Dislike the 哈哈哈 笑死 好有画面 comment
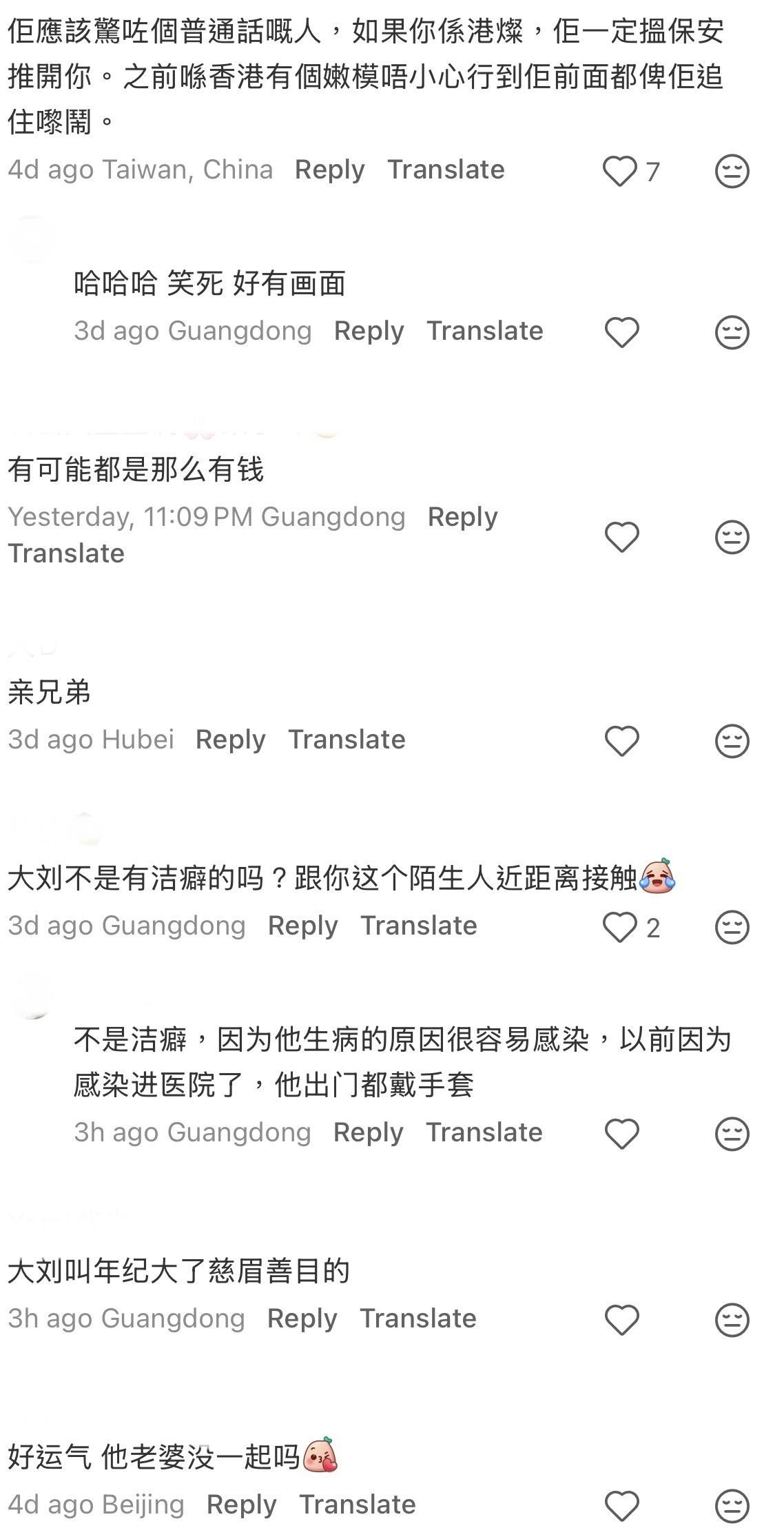784x1528 pixels. coord(732,332)
